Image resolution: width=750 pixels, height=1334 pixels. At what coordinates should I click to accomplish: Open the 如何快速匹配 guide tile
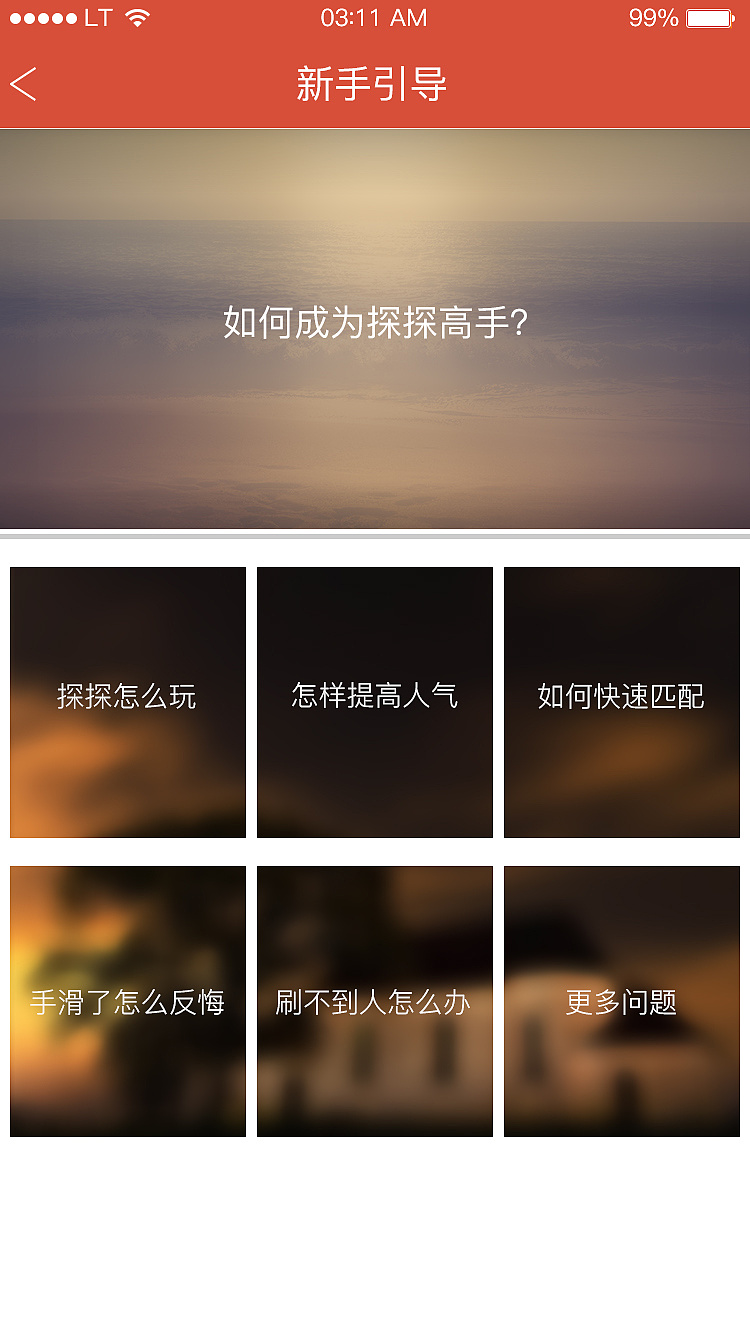621,702
